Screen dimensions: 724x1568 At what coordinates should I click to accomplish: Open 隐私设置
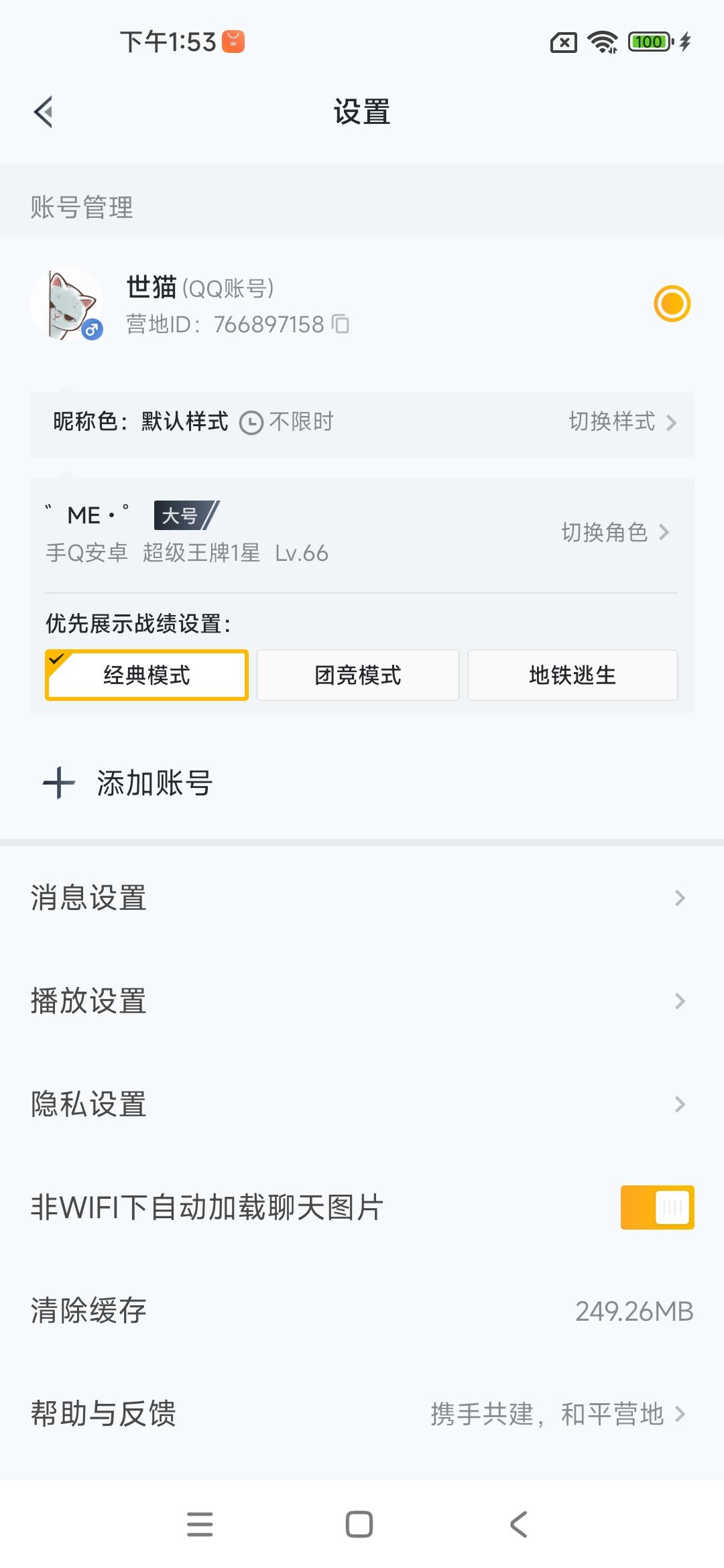pyautogui.click(x=362, y=1104)
